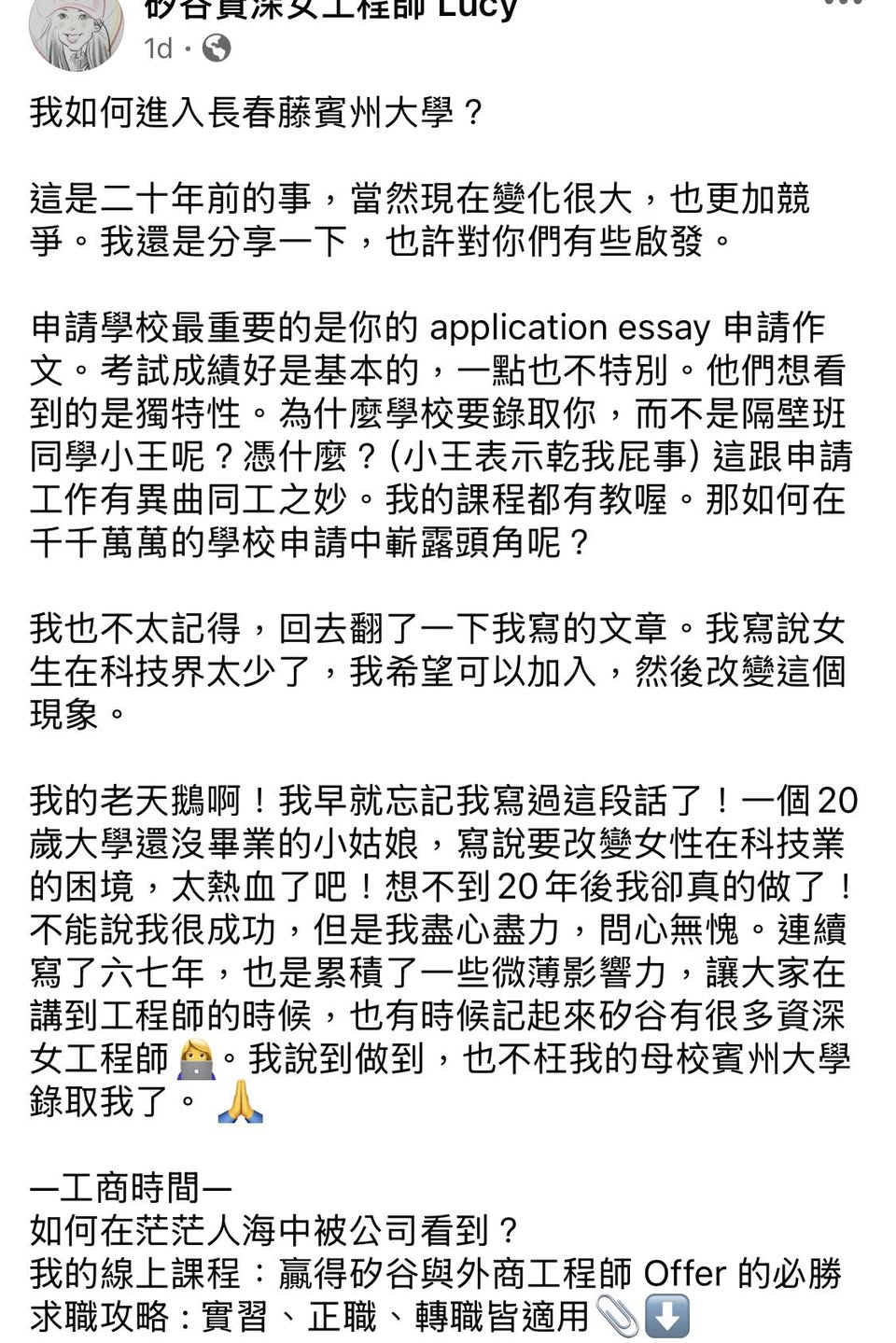Open the post's overflow menu

(x=843, y=5)
